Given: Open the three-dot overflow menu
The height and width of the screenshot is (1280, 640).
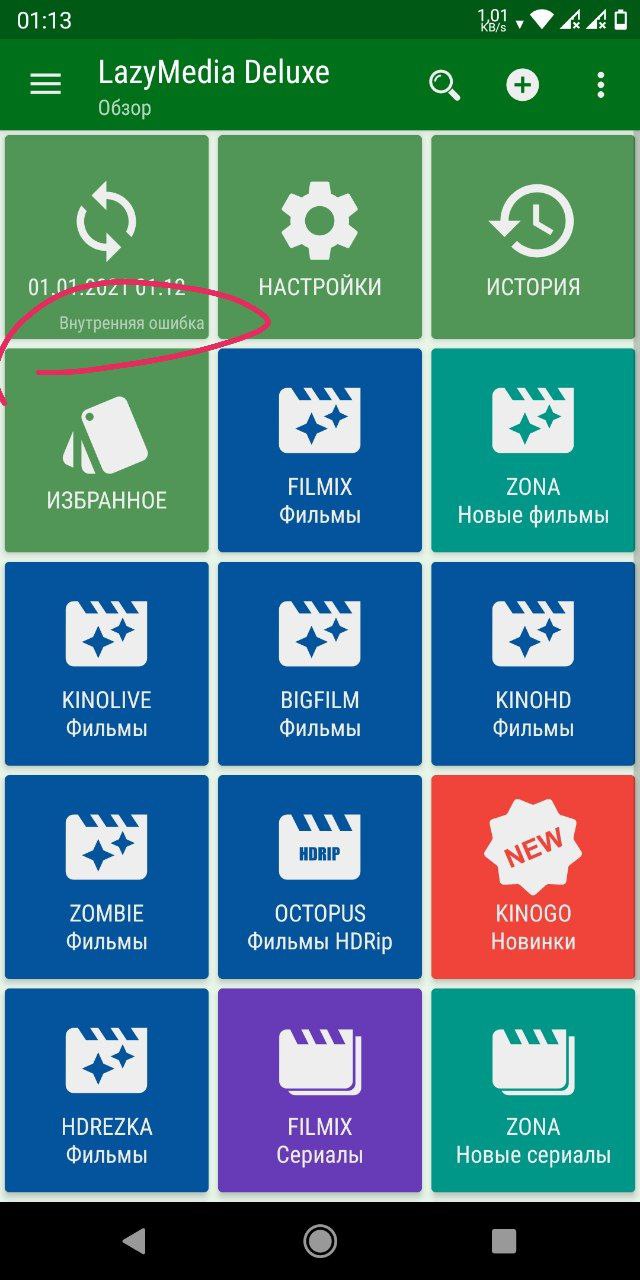Looking at the screenshot, I should click(600, 85).
